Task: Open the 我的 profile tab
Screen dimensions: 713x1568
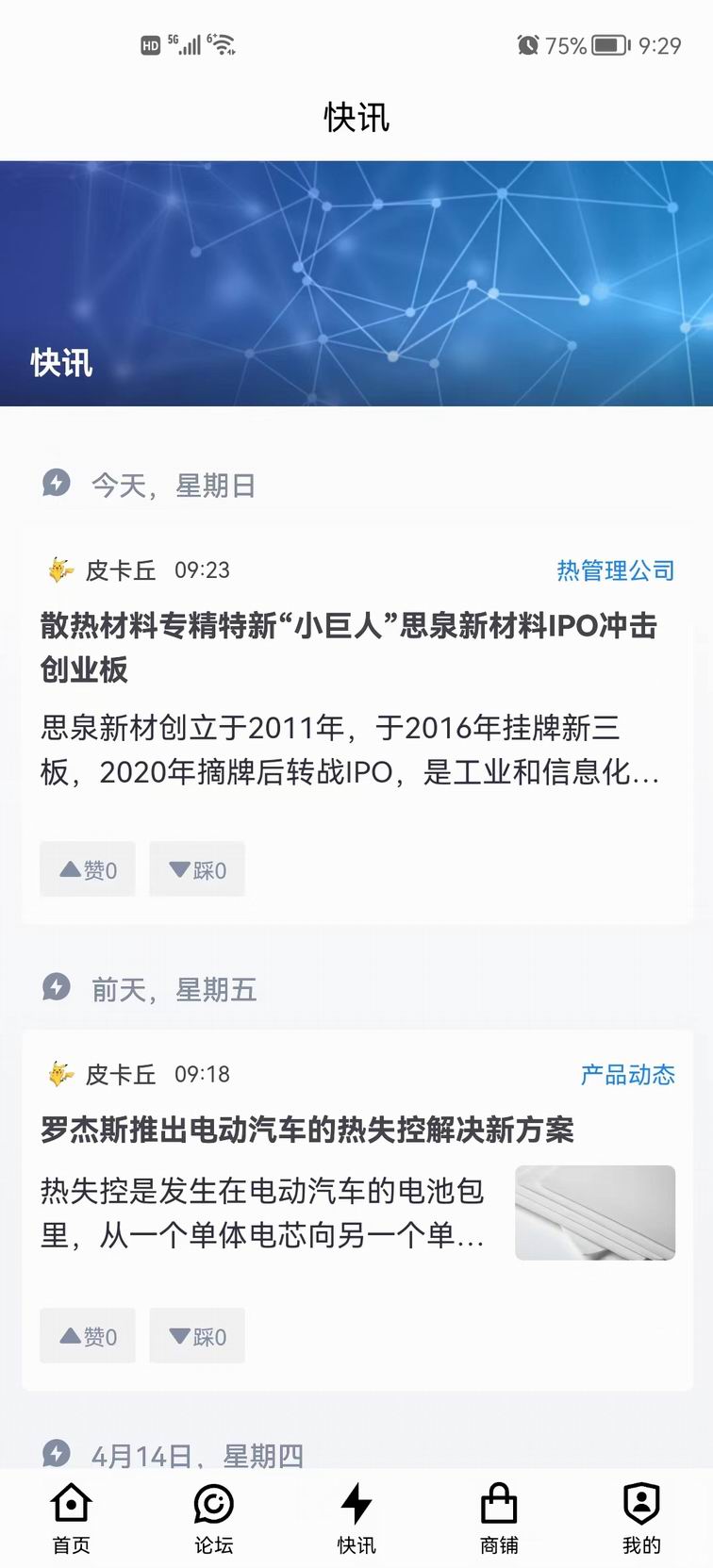Action: tap(641, 1518)
